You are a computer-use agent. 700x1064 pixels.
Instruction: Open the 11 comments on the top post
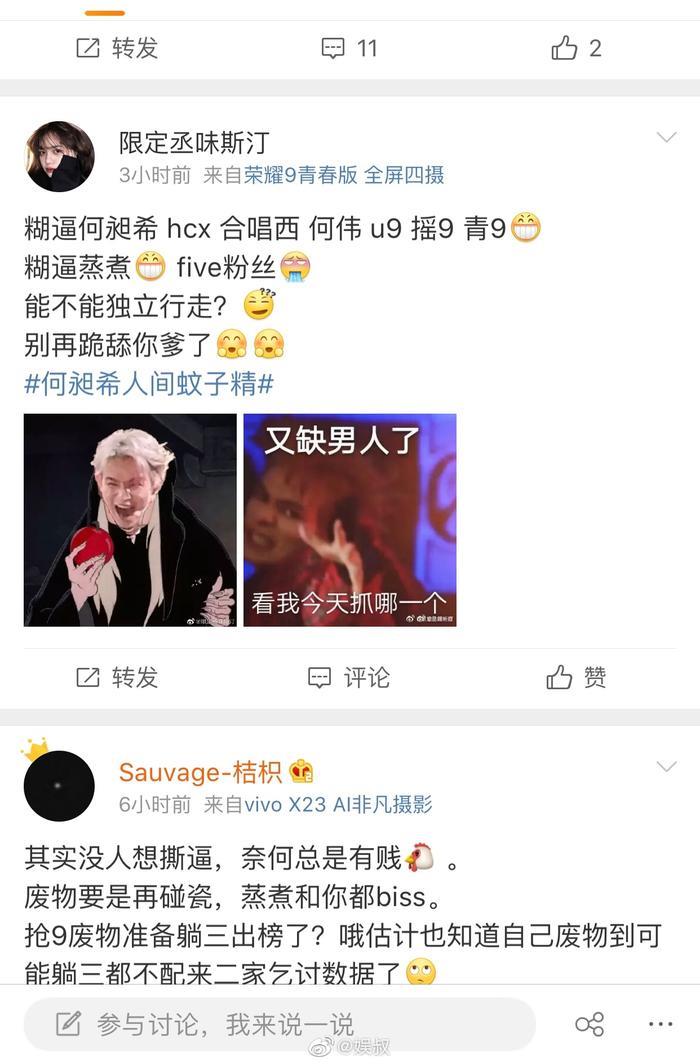pyautogui.click(x=349, y=48)
